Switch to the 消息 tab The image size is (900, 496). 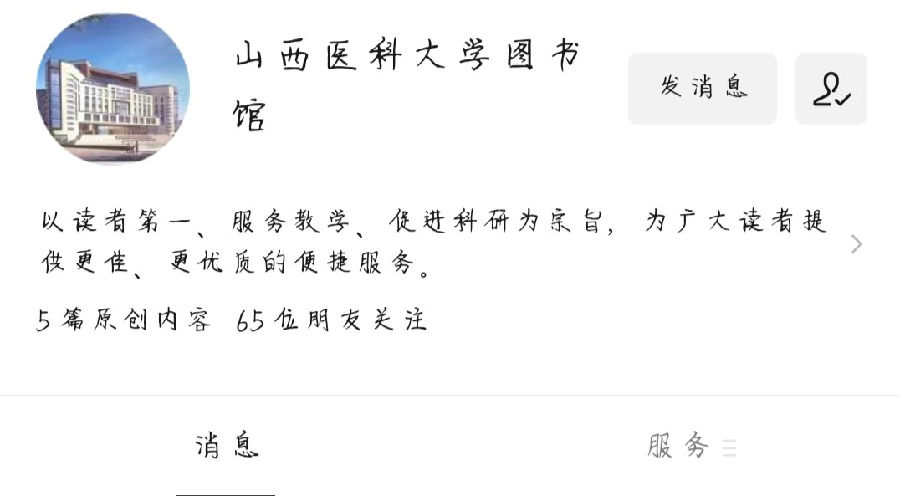click(x=226, y=446)
